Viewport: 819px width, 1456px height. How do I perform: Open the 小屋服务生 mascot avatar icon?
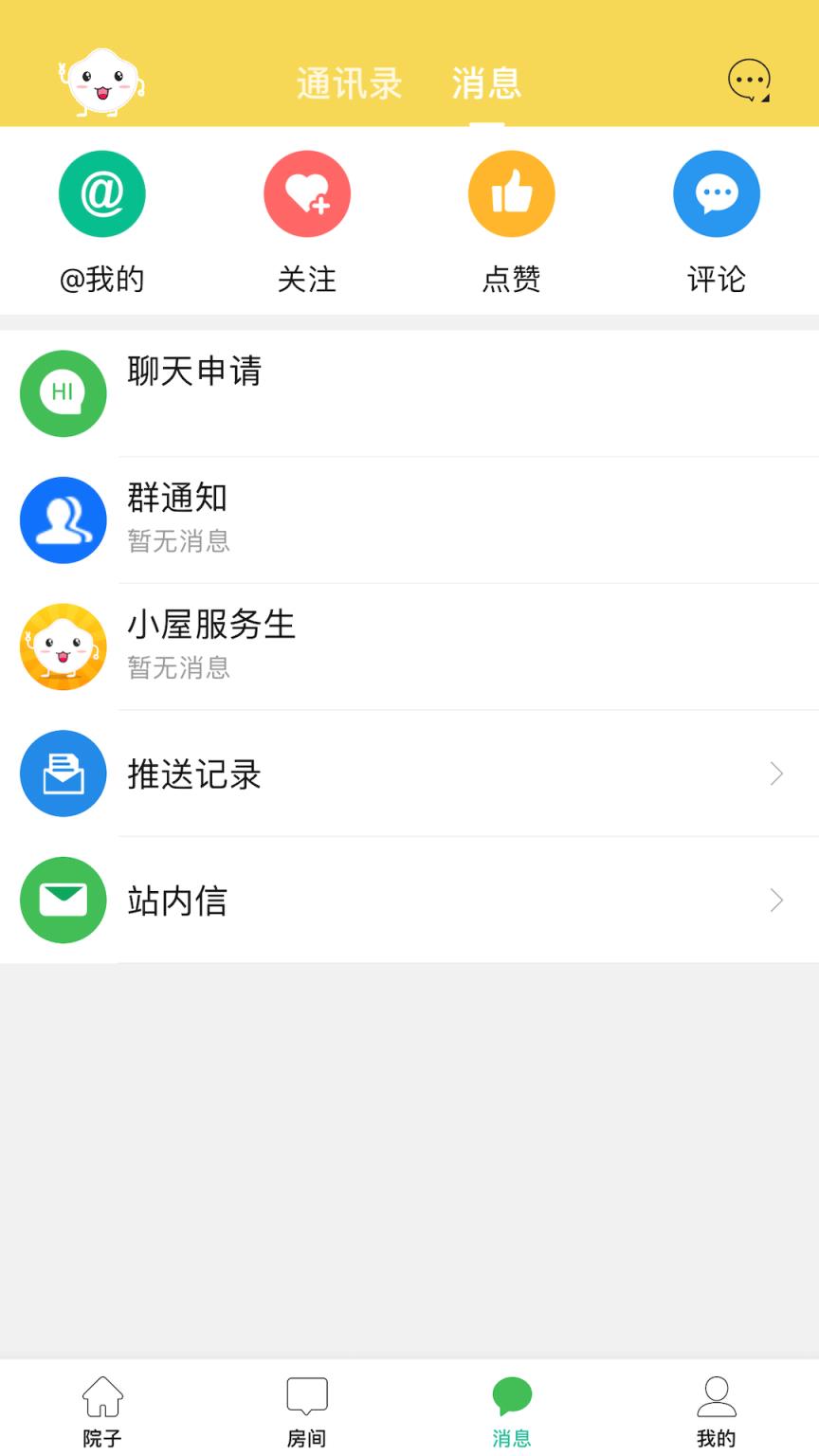[63, 646]
